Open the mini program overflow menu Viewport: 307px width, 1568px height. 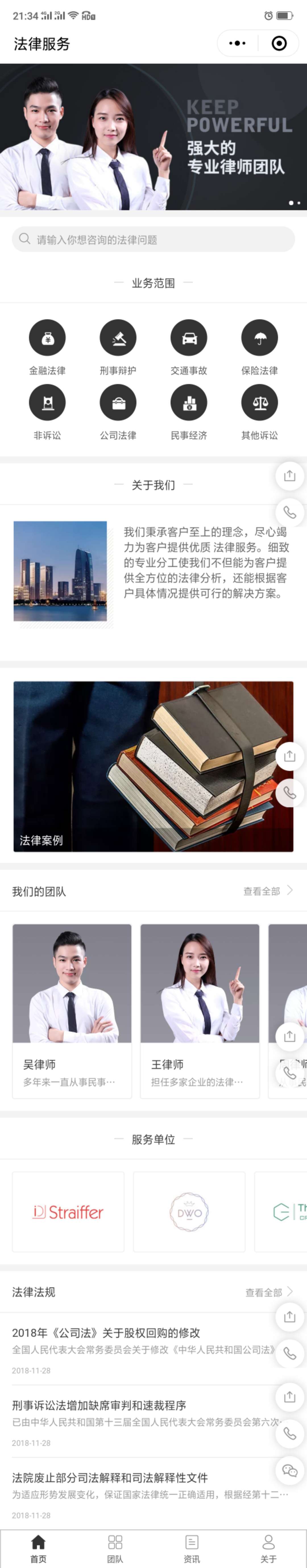tap(237, 43)
